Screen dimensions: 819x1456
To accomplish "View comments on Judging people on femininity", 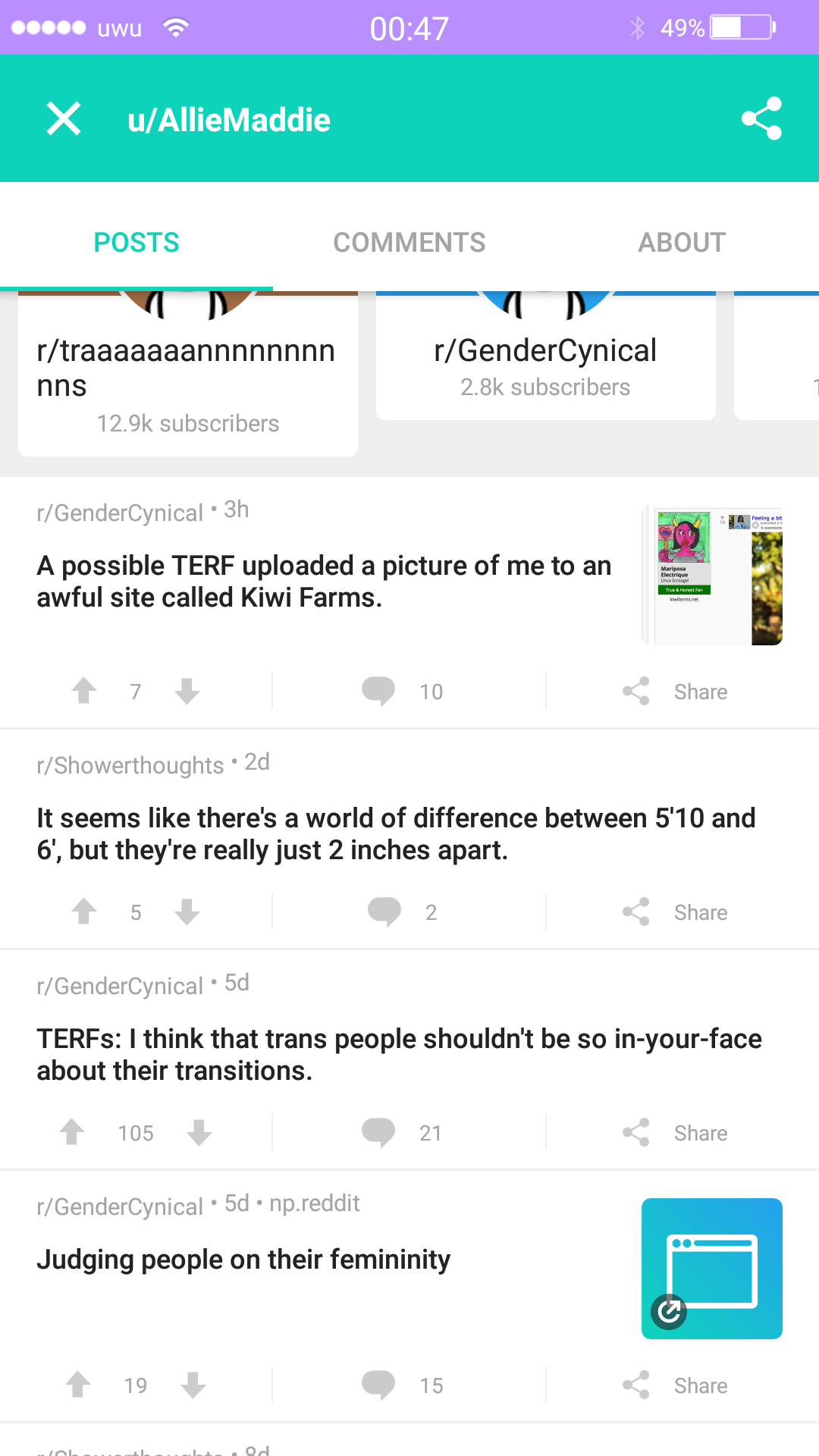I will click(402, 1385).
